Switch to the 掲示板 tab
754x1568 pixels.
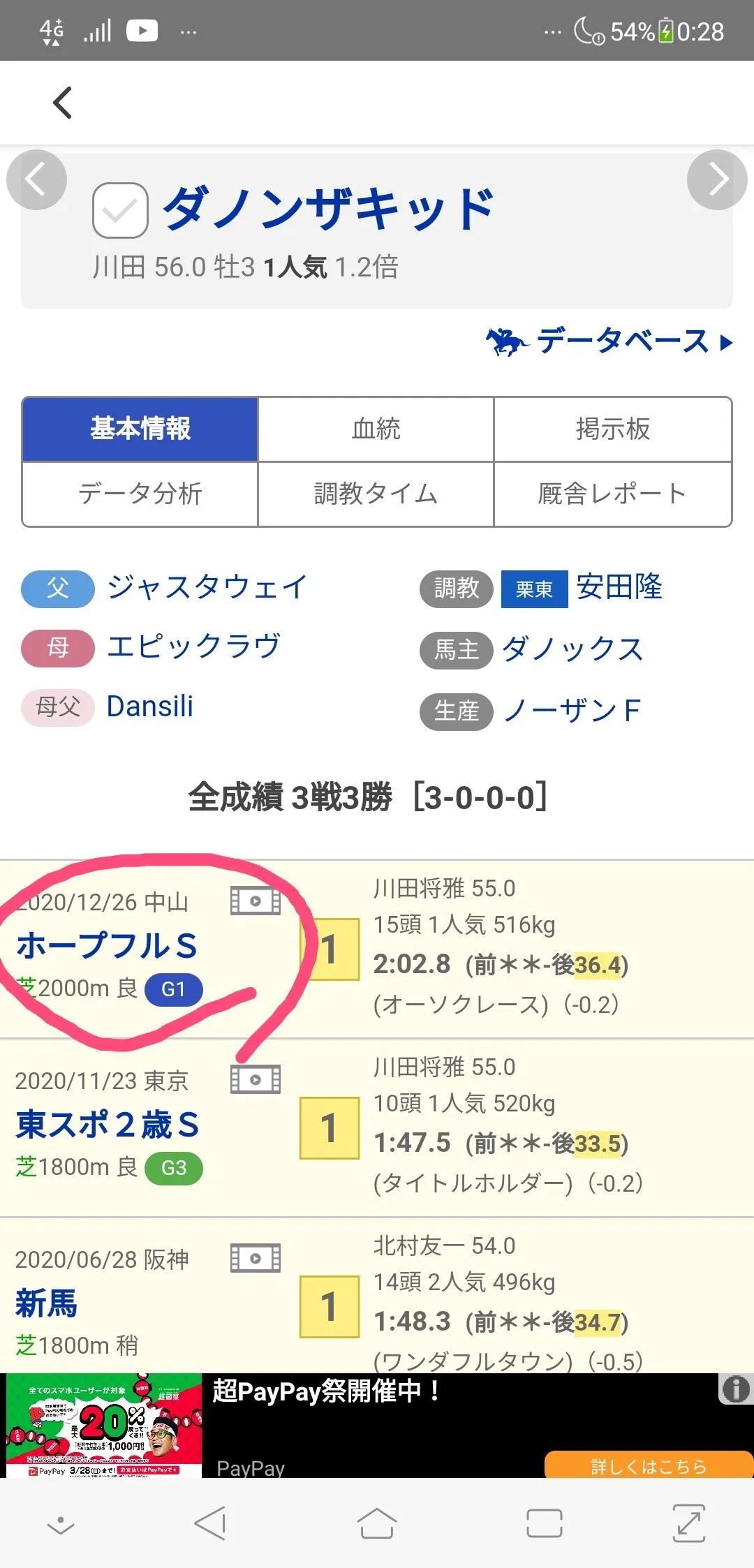612,429
